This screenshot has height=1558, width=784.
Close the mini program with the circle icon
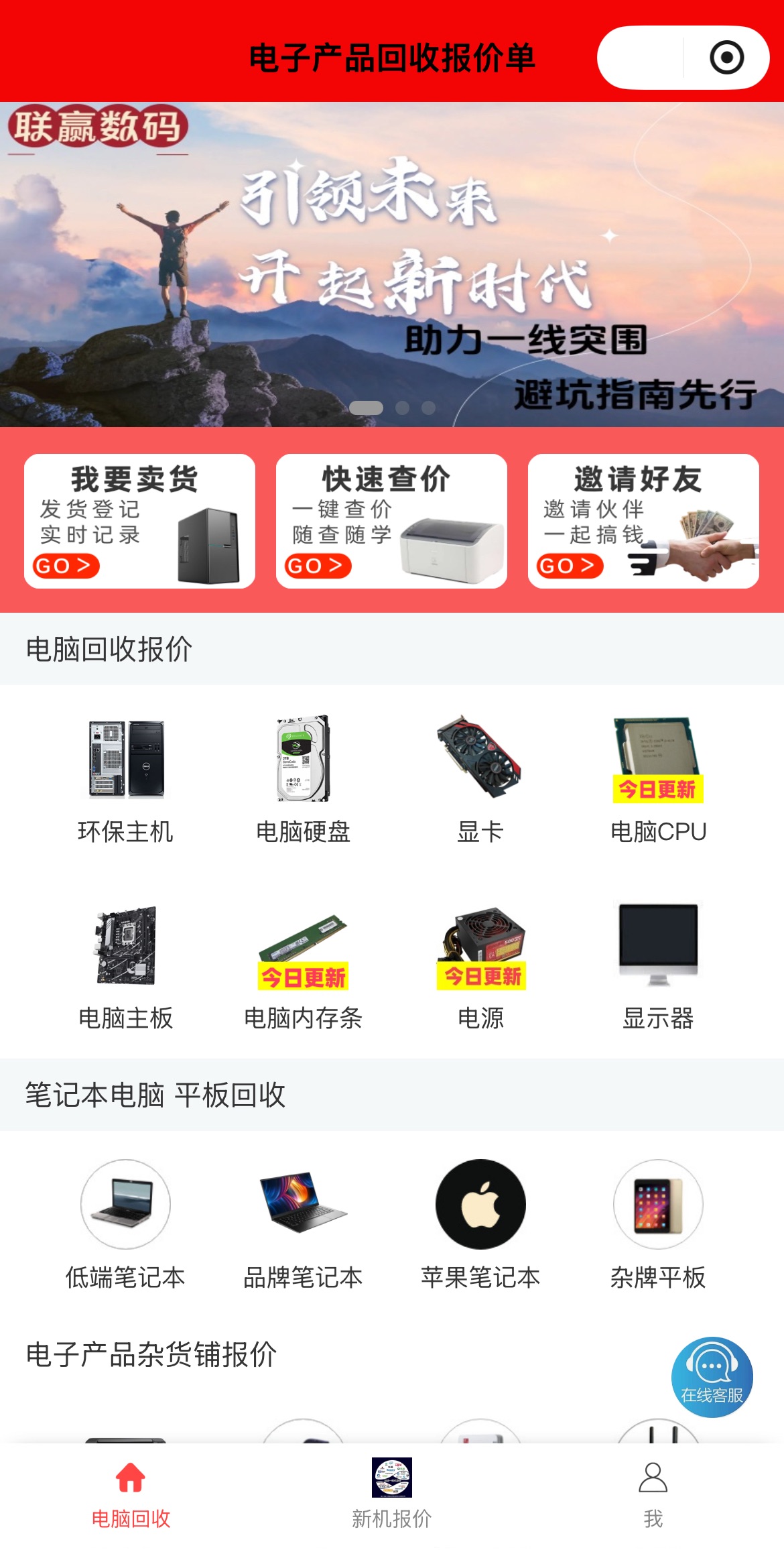(x=726, y=58)
